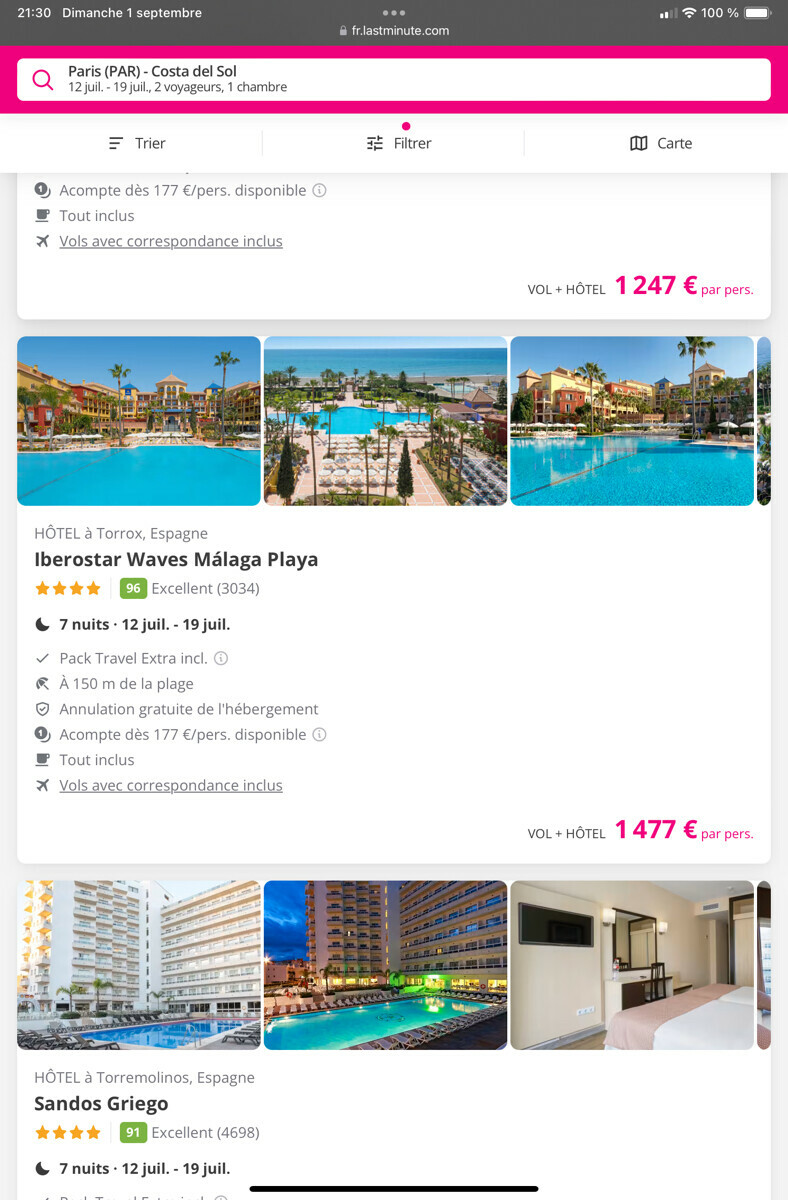
Task: View first pool photo of Iberostar Waves
Action: [138, 420]
